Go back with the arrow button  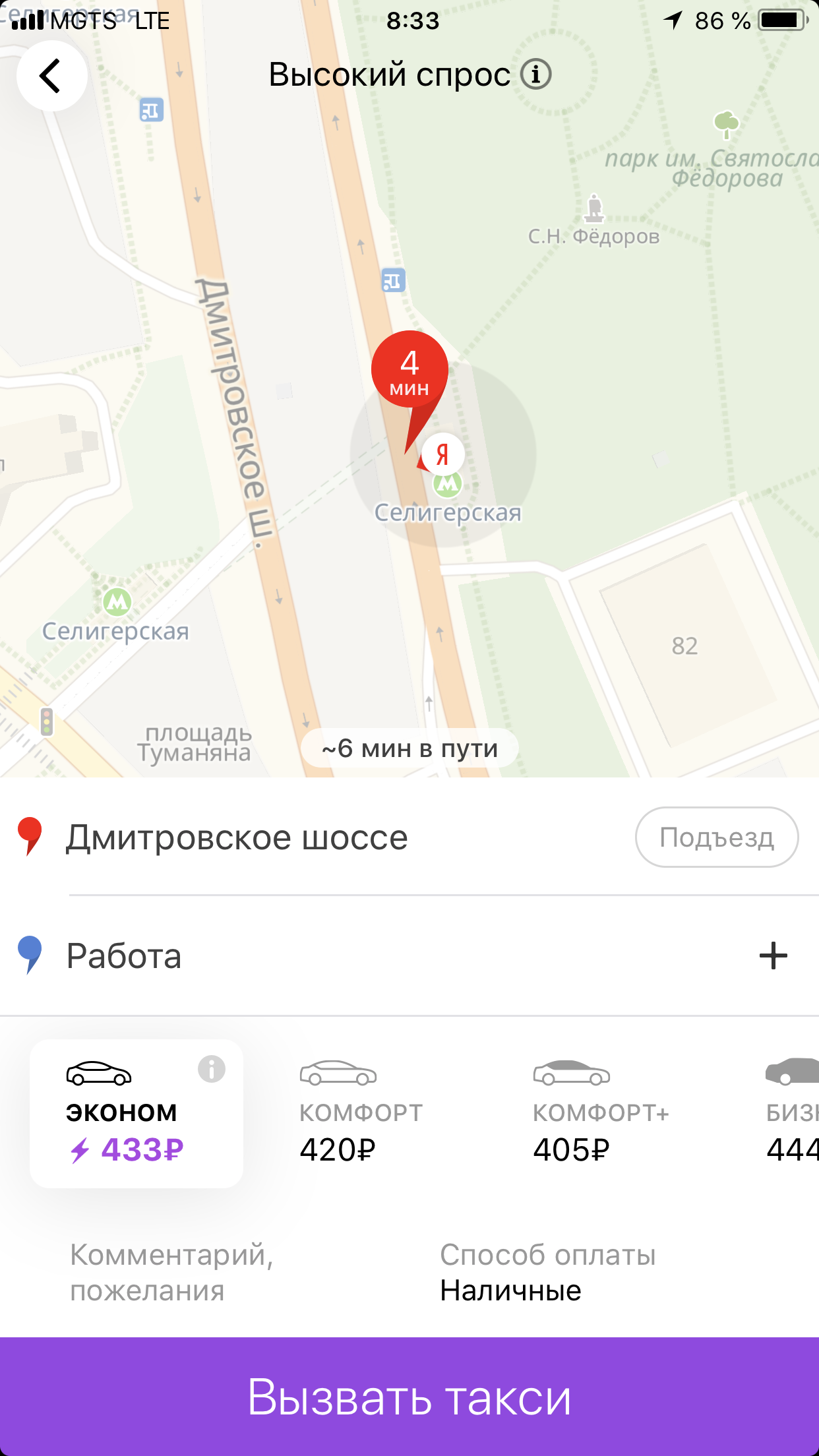click(x=51, y=76)
